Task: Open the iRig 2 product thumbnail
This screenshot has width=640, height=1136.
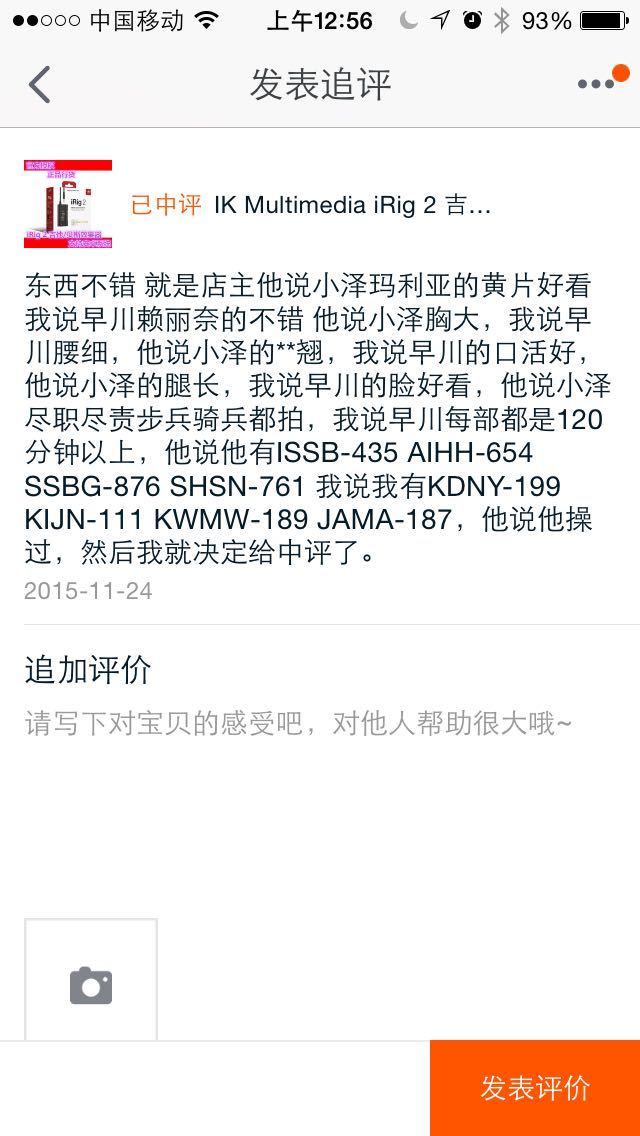Action: coord(68,204)
